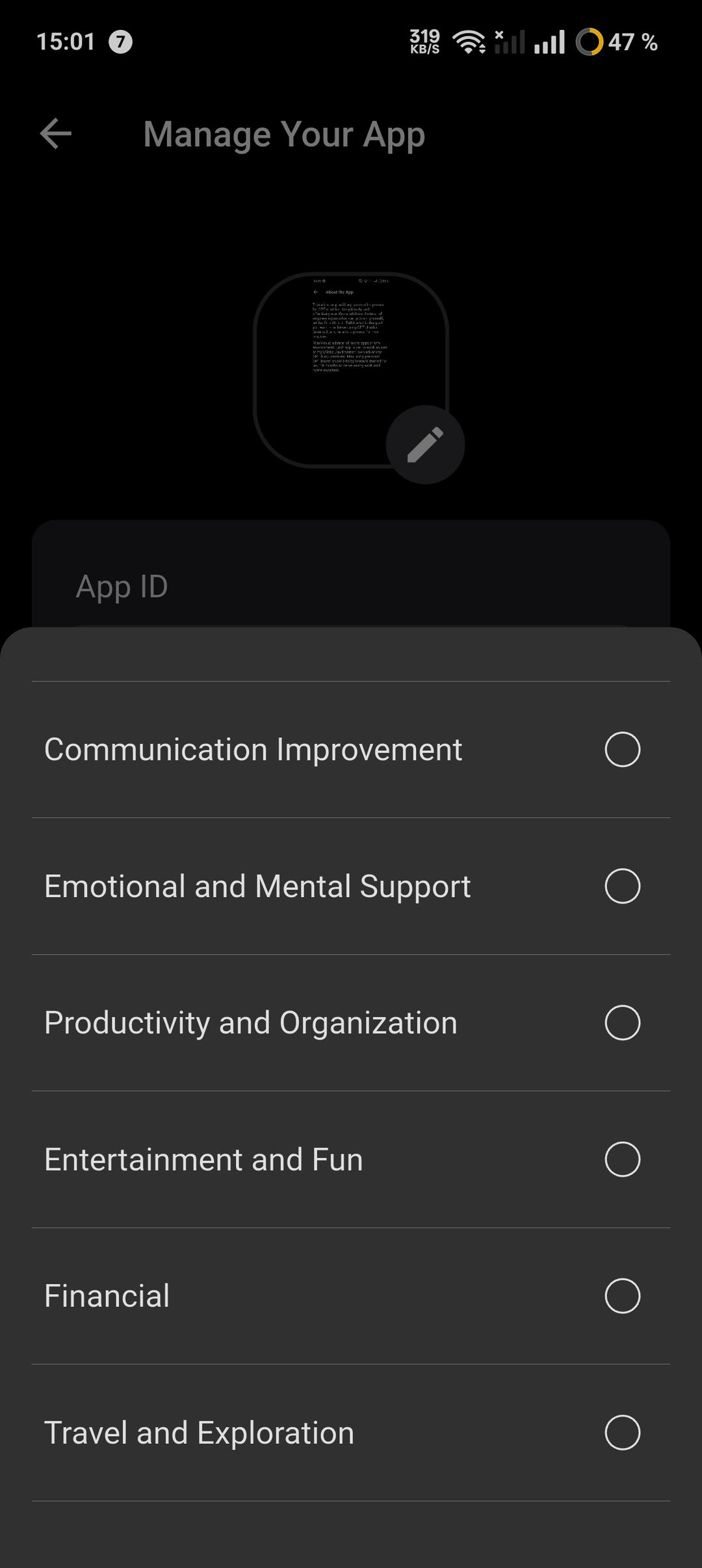Tap the Communication Improvement label text
The height and width of the screenshot is (1568, 702).
253,748
